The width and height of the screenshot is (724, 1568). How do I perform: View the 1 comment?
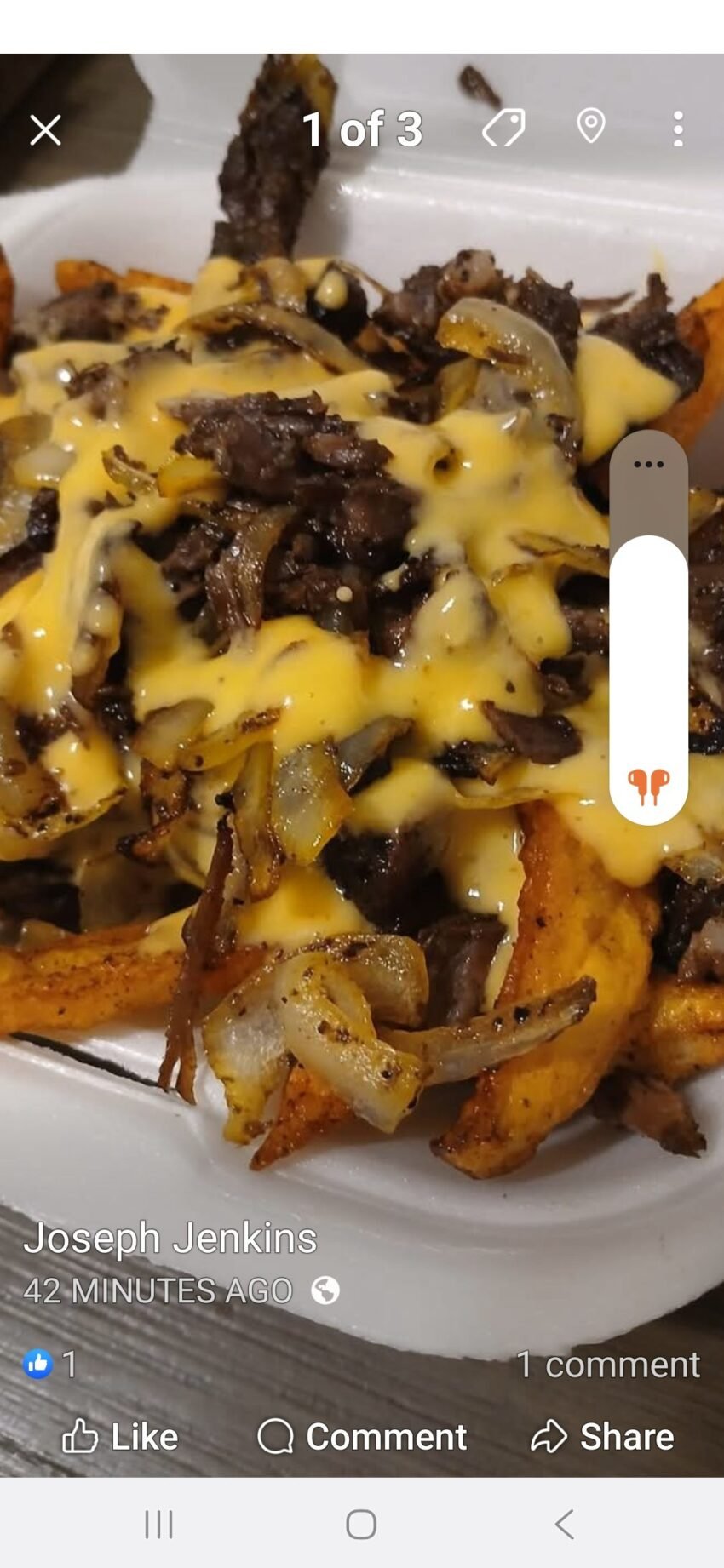(x=607, y=1365)
